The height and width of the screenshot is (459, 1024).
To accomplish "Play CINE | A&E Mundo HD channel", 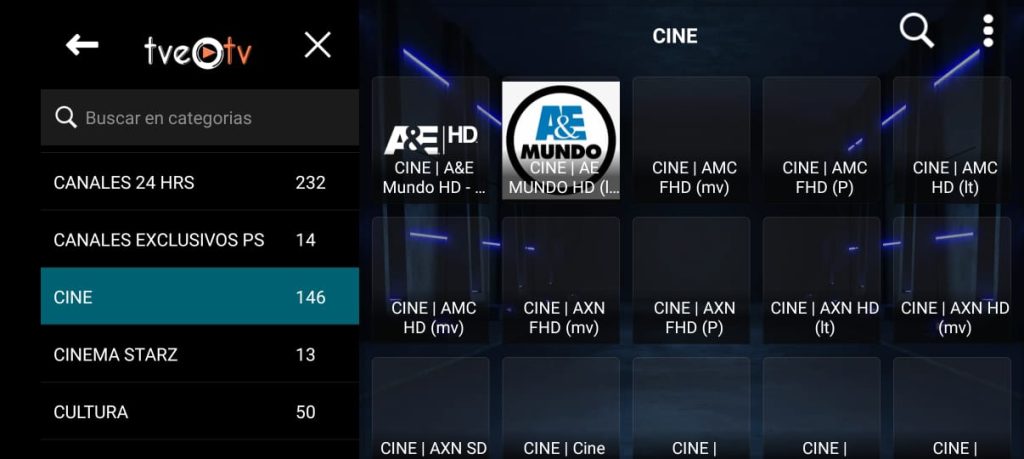I will pyautogui.click(x=431, y=140).
